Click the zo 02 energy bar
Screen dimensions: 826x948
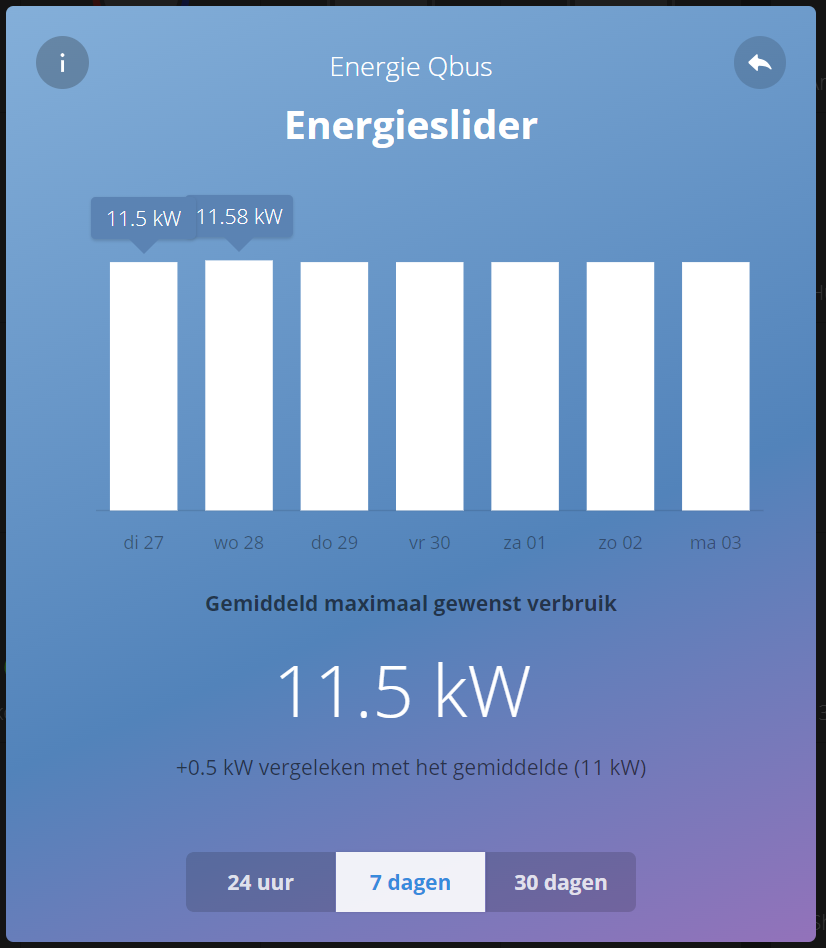point(620,385)
